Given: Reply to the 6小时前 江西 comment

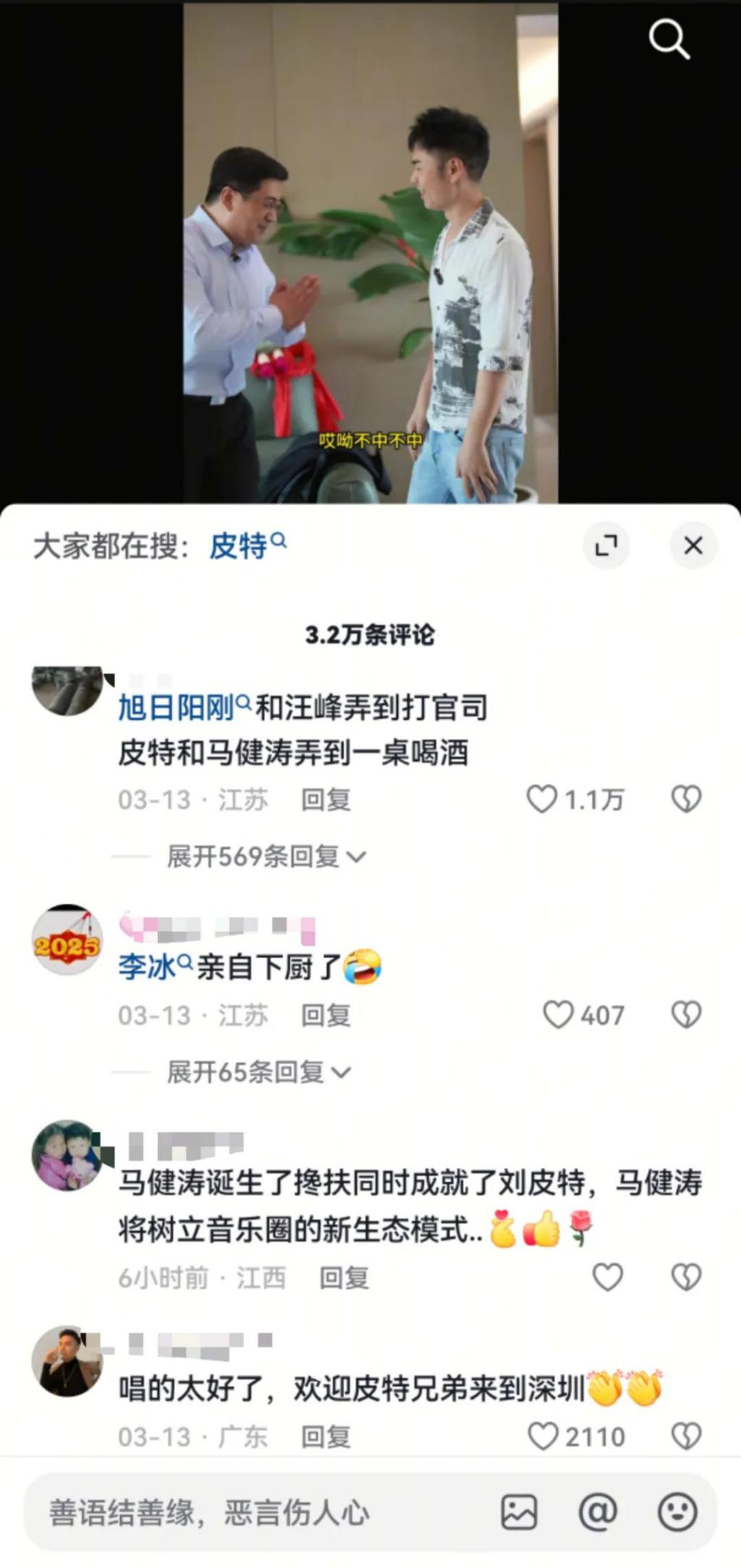Looking at the screenshot, I should [x=344, y=1278].
